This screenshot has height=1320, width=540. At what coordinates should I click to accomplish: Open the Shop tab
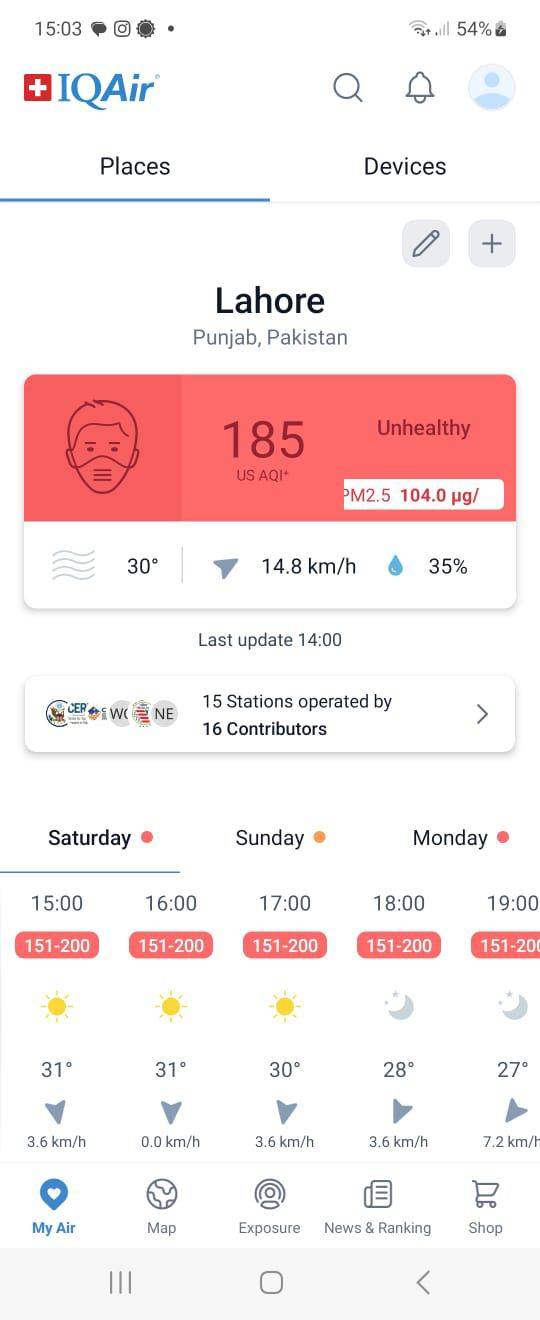(x=485, y=1206)
